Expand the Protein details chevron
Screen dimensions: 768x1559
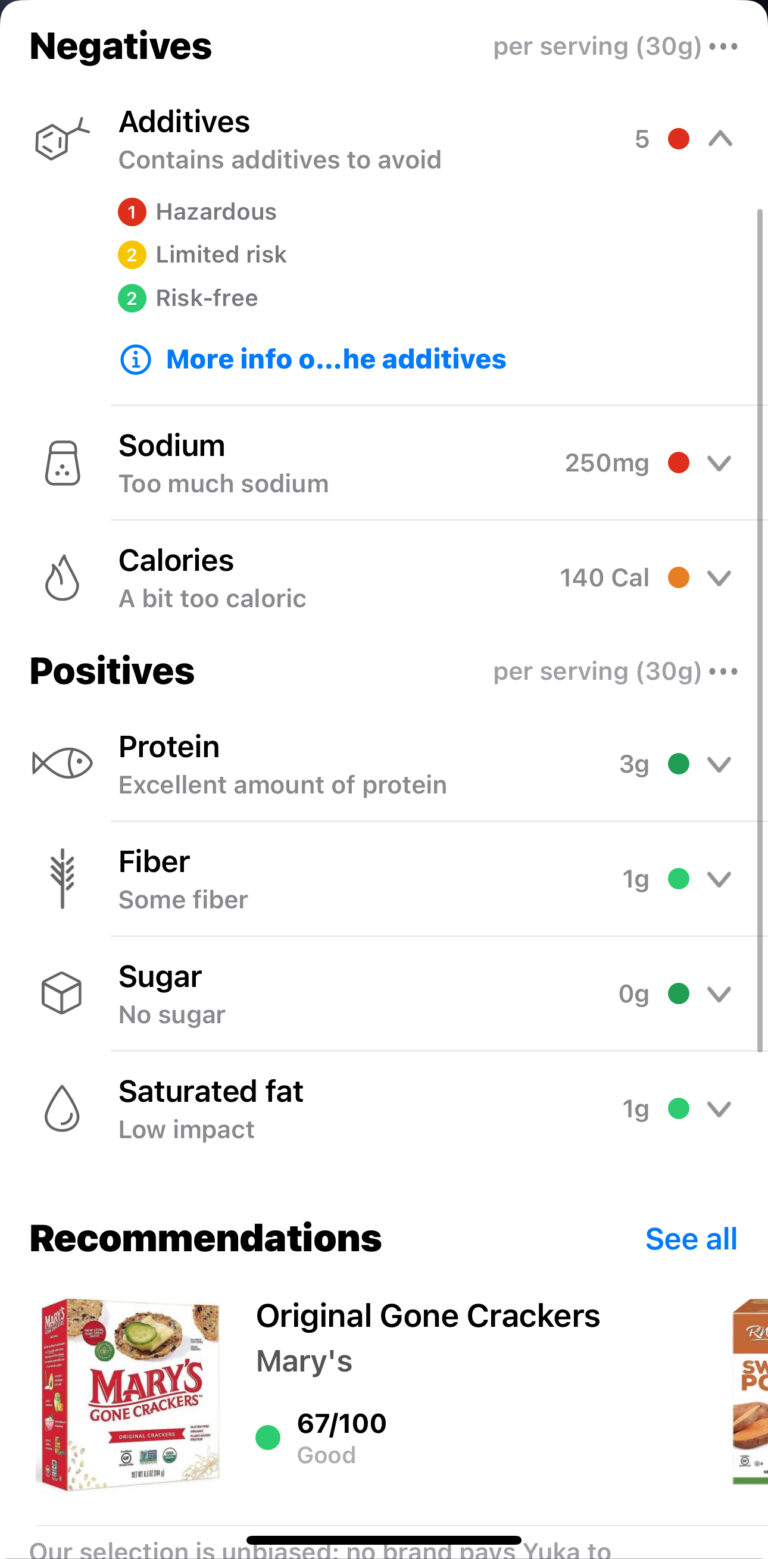(x=720, y=763)
